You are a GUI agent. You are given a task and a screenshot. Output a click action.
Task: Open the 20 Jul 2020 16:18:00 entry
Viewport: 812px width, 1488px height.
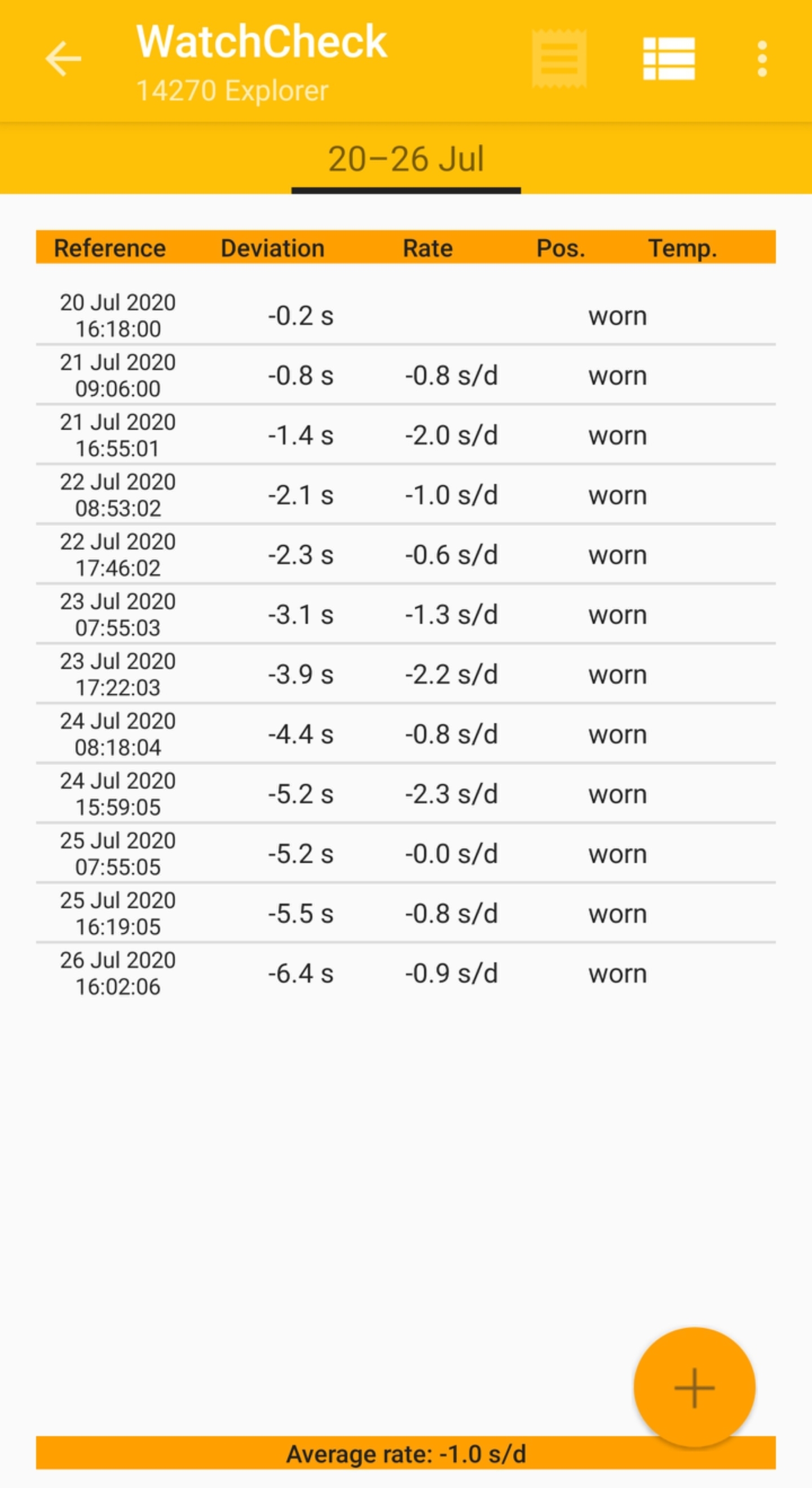pos(405,315)
